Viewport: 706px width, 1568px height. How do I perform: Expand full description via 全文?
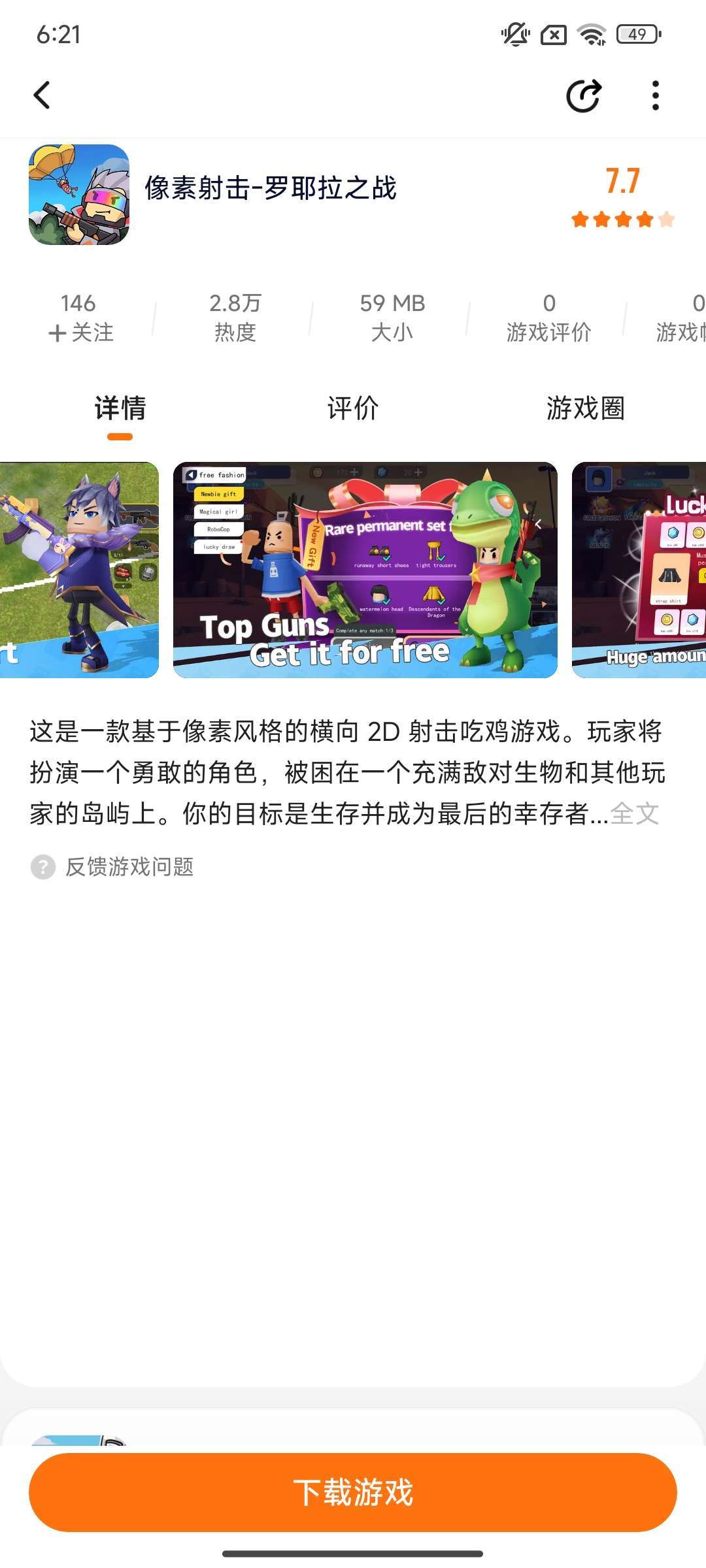635,814
